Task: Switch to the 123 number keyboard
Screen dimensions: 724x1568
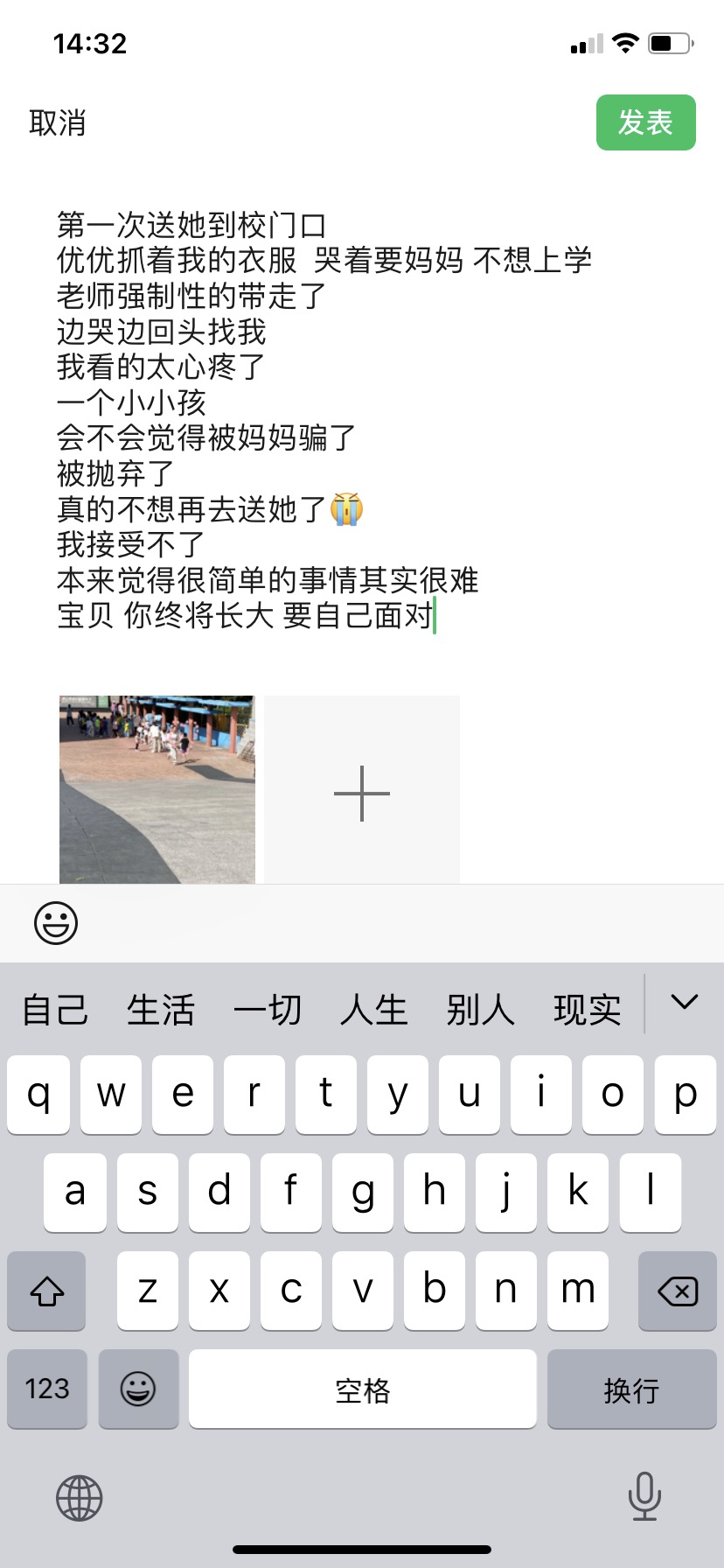Action: tap(47, 1389)
